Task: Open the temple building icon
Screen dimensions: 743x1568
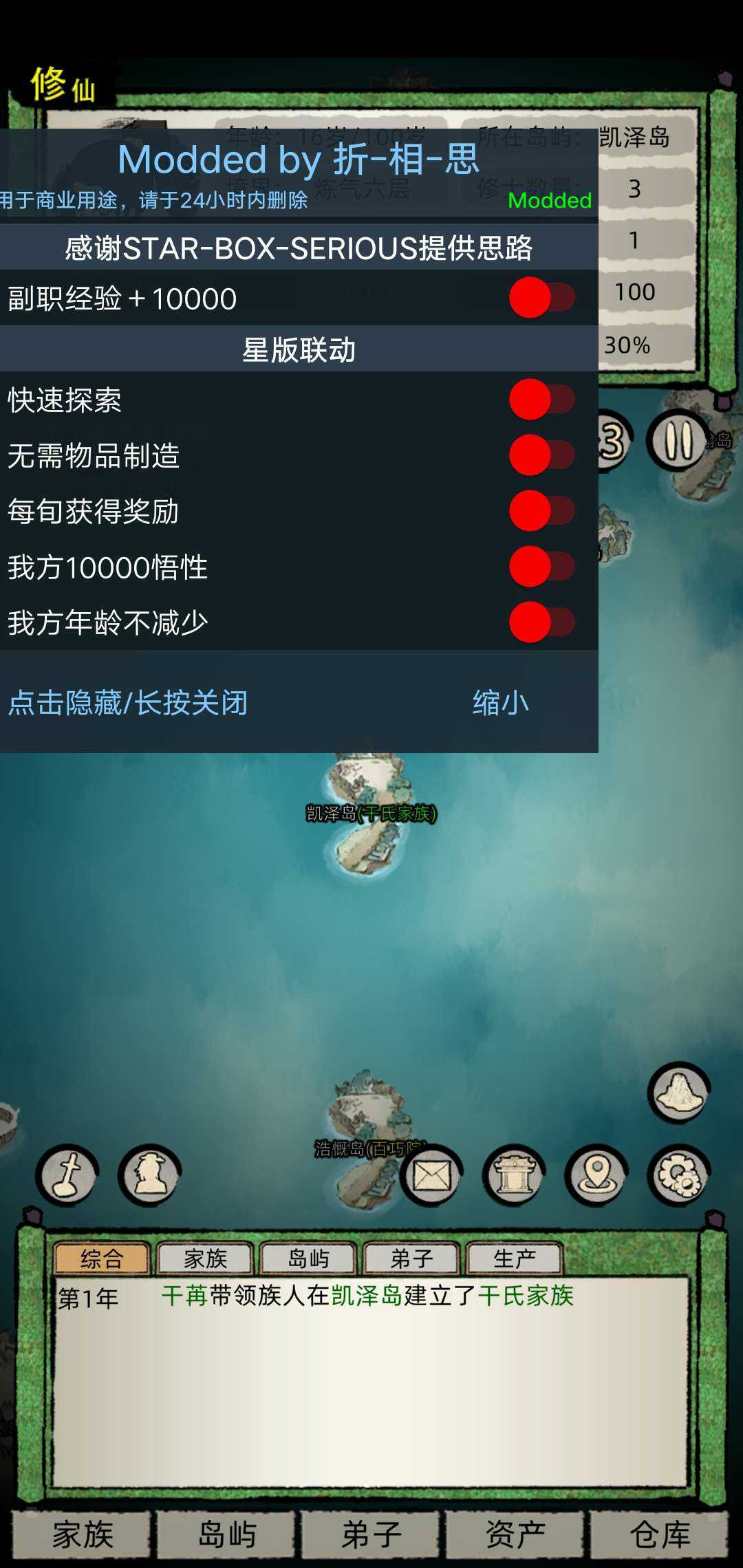Action: coord(514,1175)
